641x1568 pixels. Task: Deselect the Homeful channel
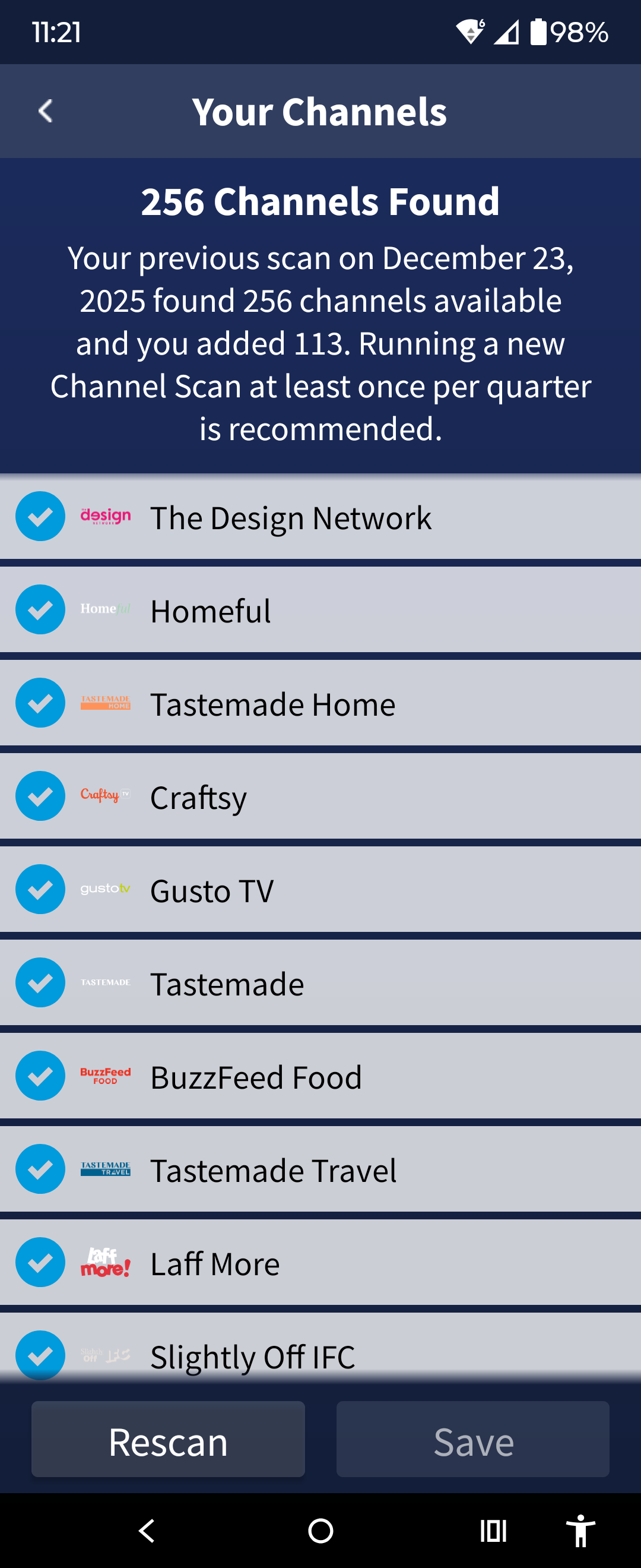click(x=40, y=610)
